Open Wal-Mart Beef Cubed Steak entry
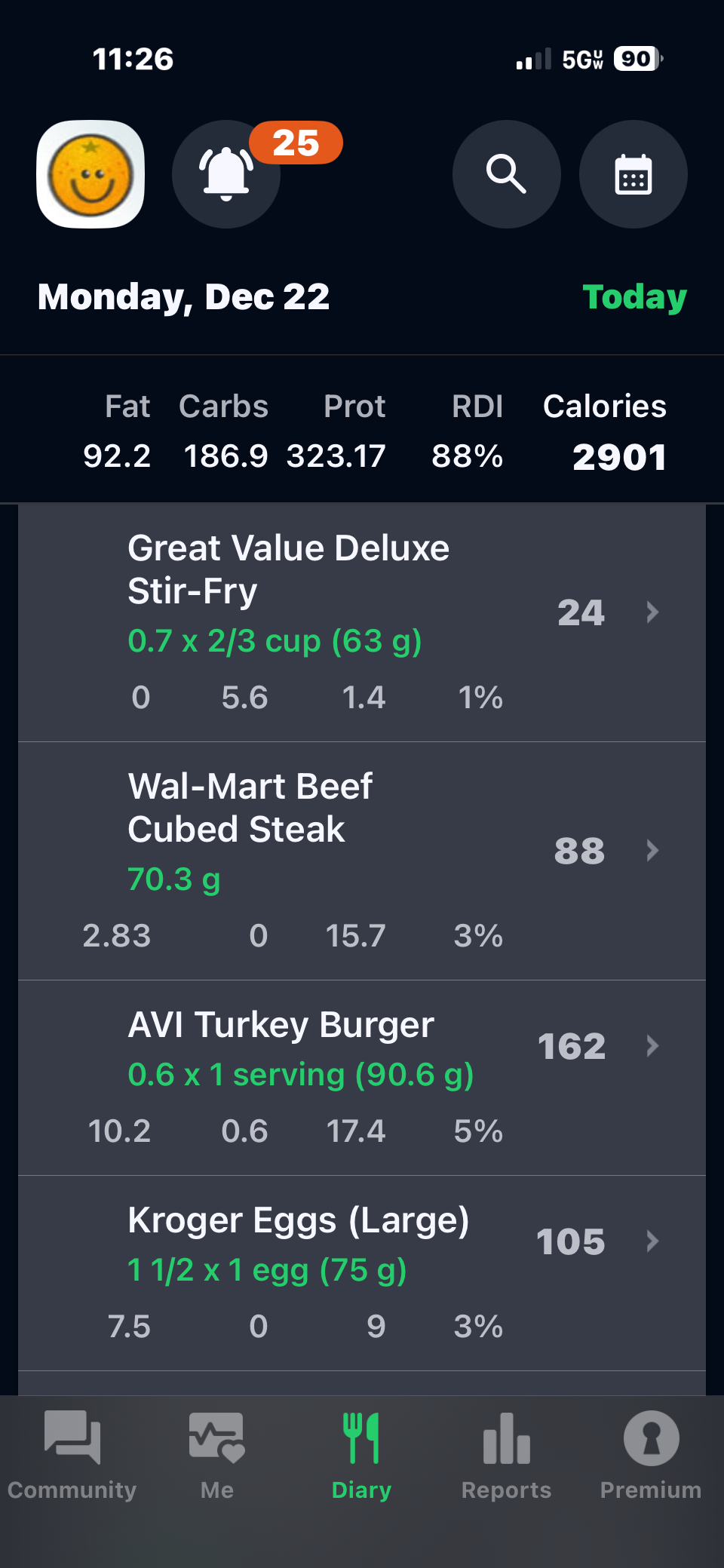The width and height of the screenshot is (724, 1568). click(x=362, y=861)
